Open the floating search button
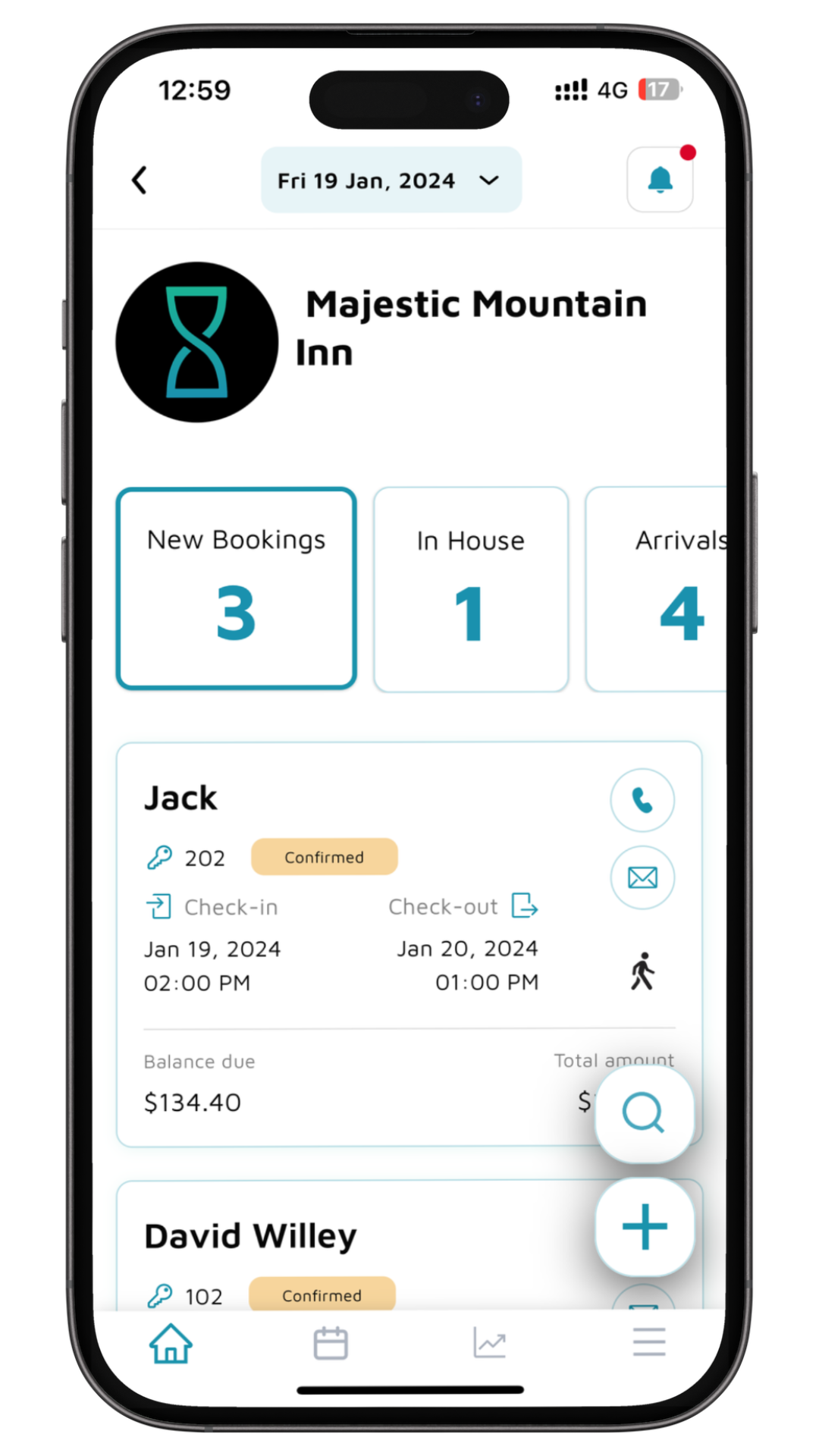819x1456 pixels. [644, 1112]
